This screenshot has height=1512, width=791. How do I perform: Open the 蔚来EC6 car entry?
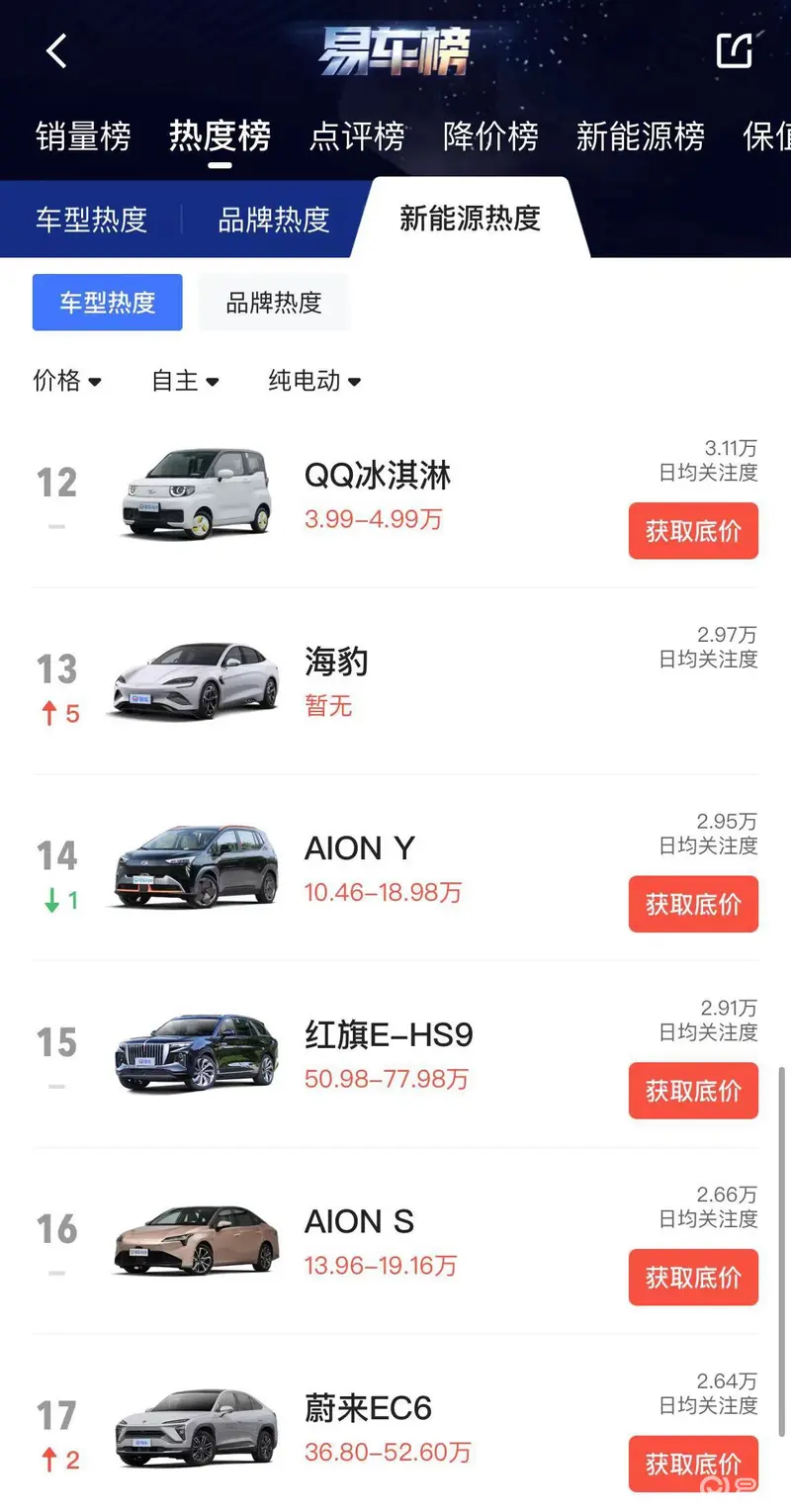click(368, 1408)
